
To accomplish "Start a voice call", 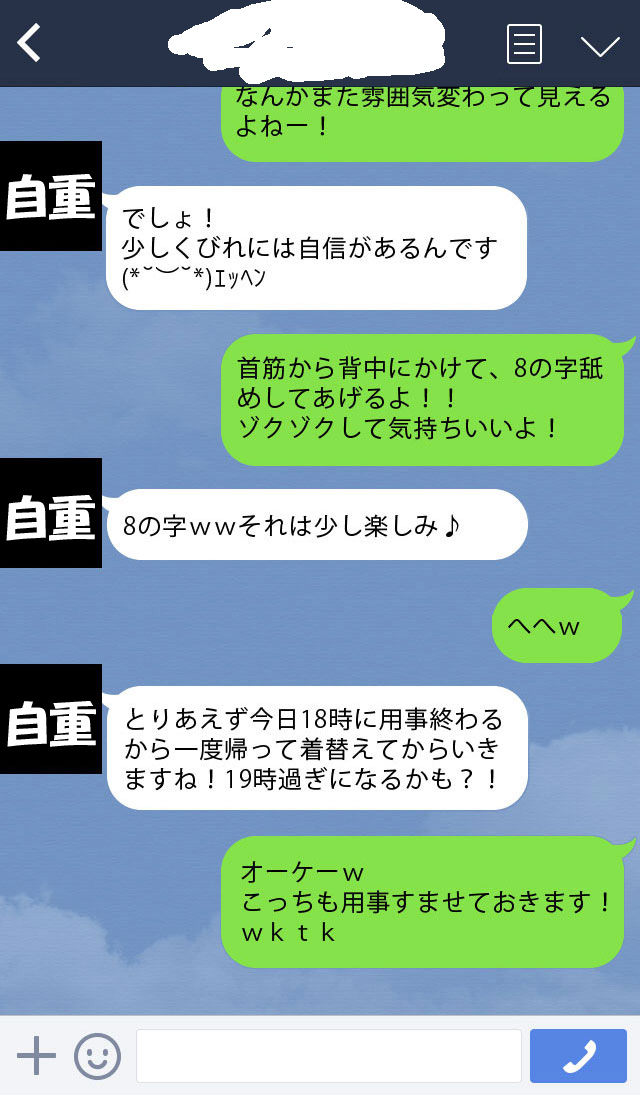I will coord(578,1055).
